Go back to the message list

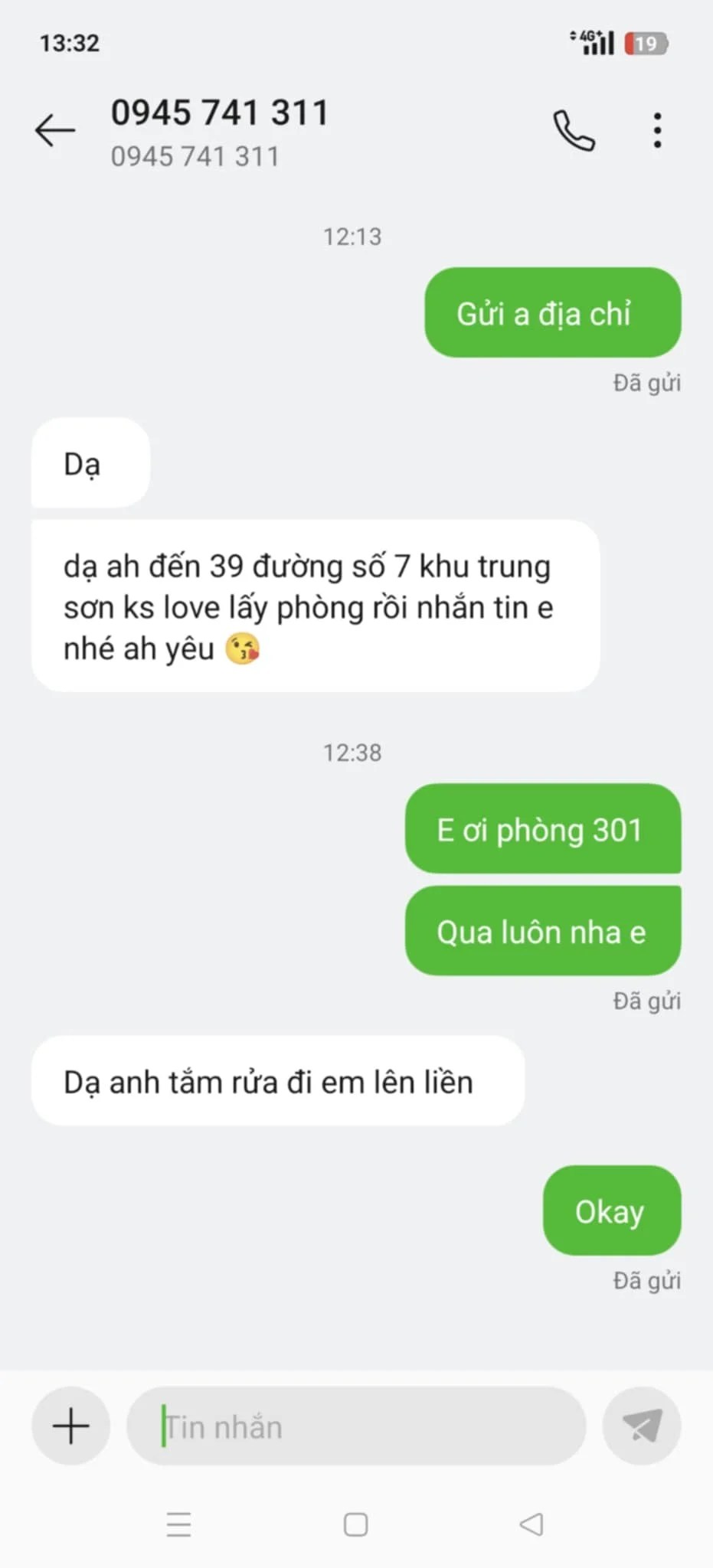(55, 130)
